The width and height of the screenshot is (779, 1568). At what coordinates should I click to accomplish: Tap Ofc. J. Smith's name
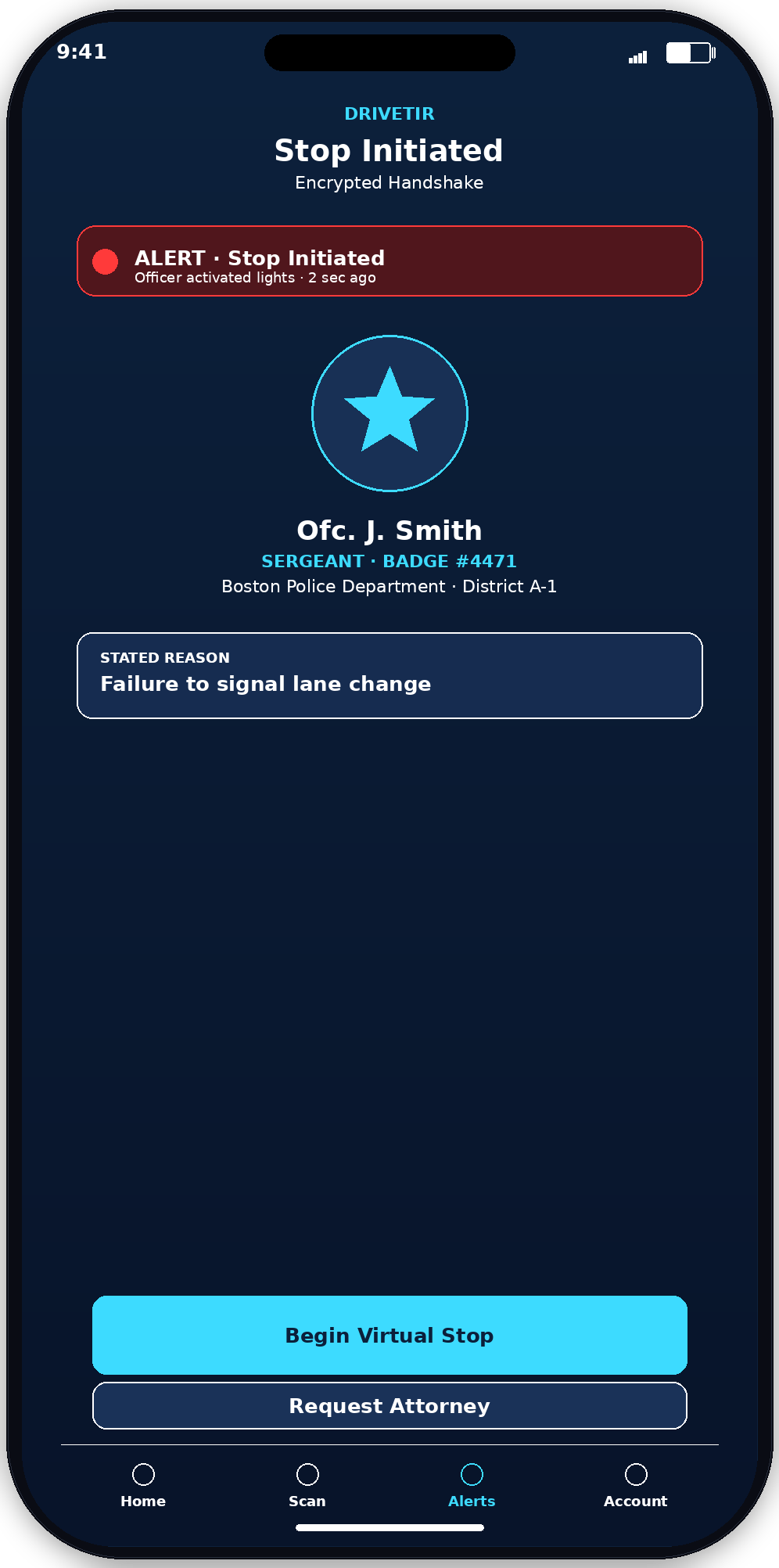[x=389, y=530]
